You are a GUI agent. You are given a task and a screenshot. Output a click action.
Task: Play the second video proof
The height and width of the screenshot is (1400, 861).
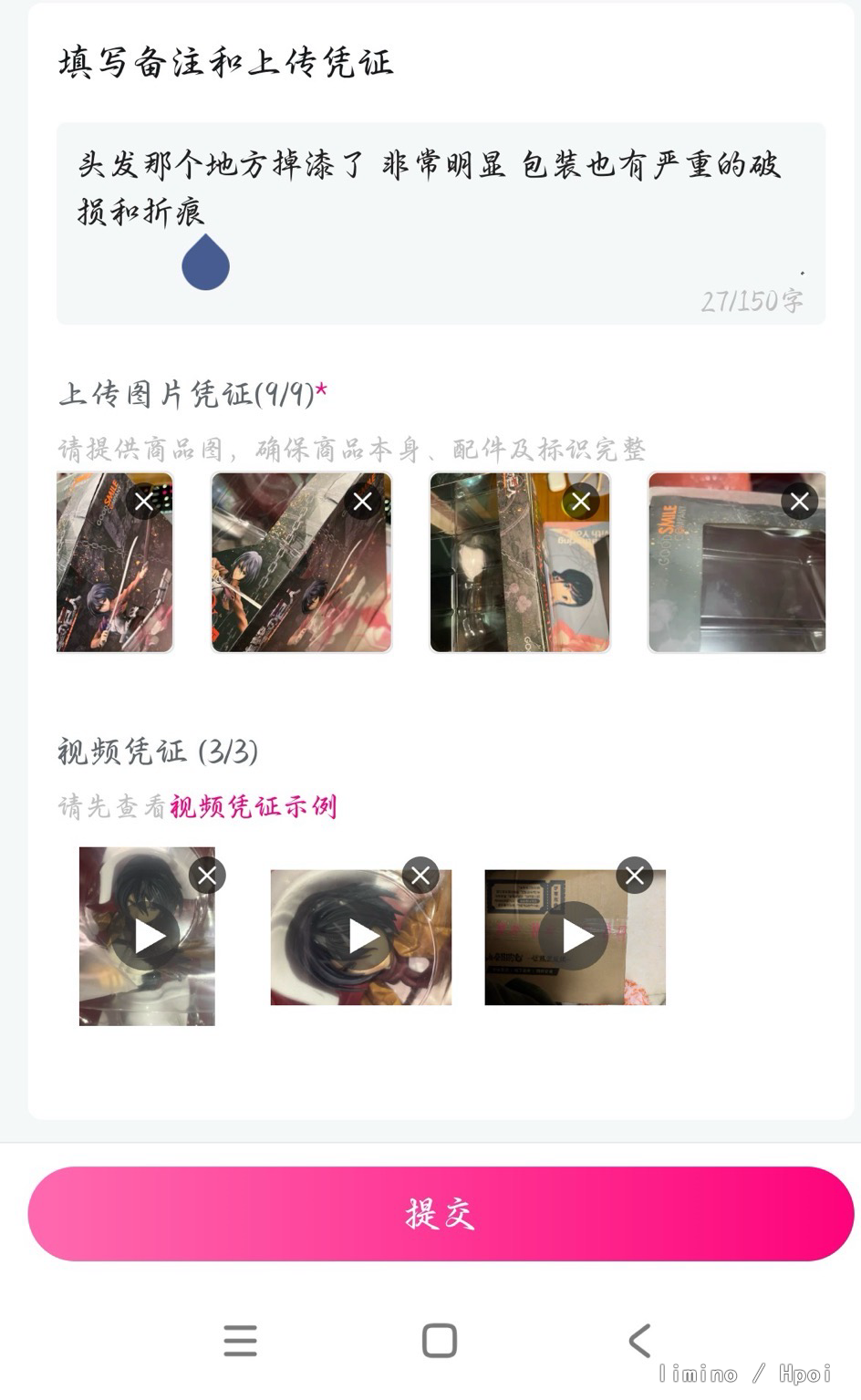tap(361, 937)
